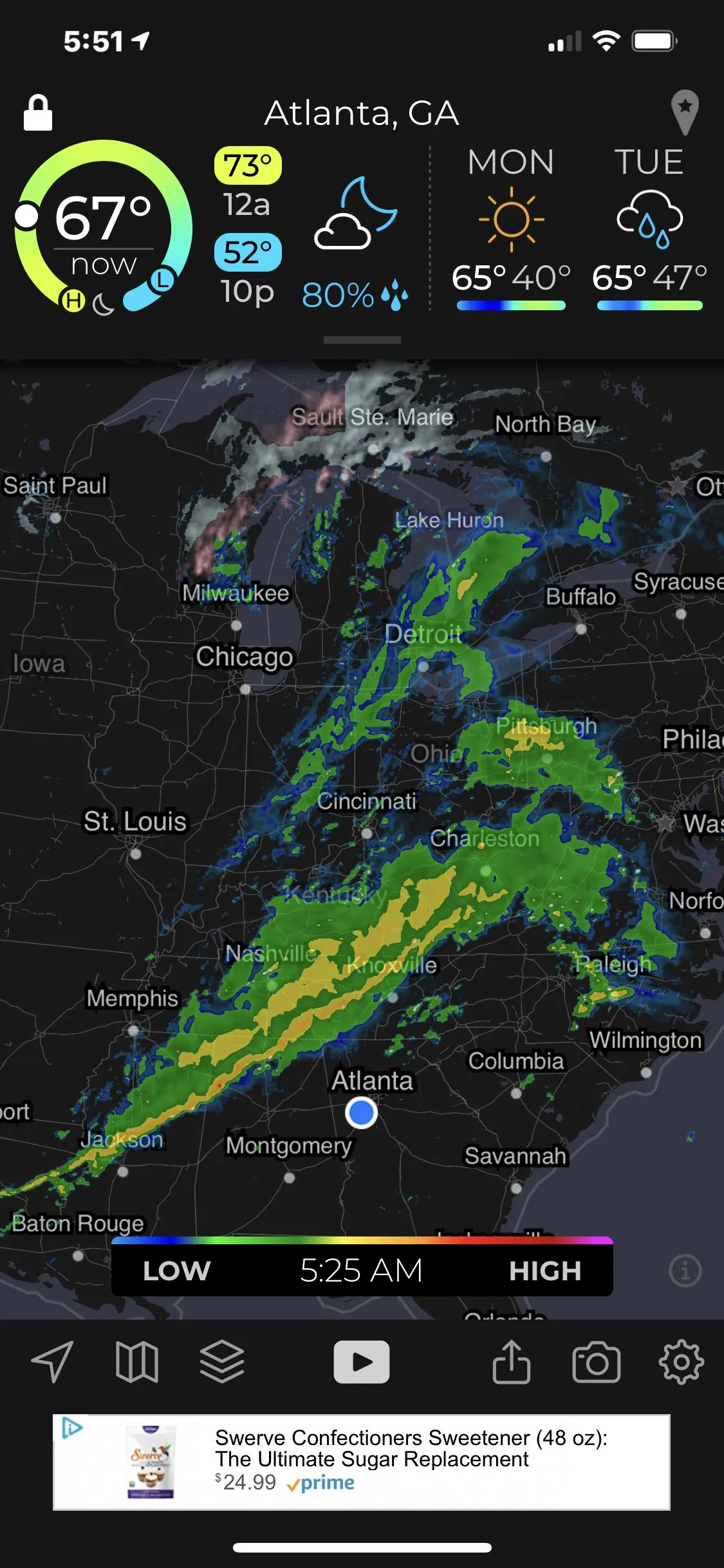Screen dimensions: 724x1568
Task: Tap the forecast panel drag handle
Action: pyautogui.click(x=362, y=340)
